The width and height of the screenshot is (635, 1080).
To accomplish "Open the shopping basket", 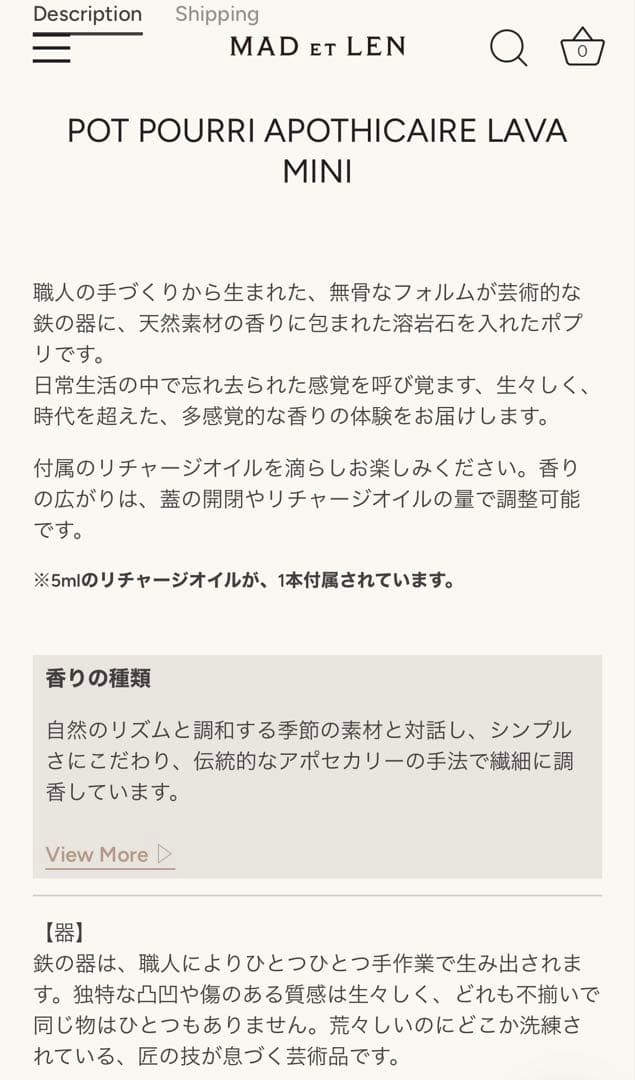I will point(582,47).
